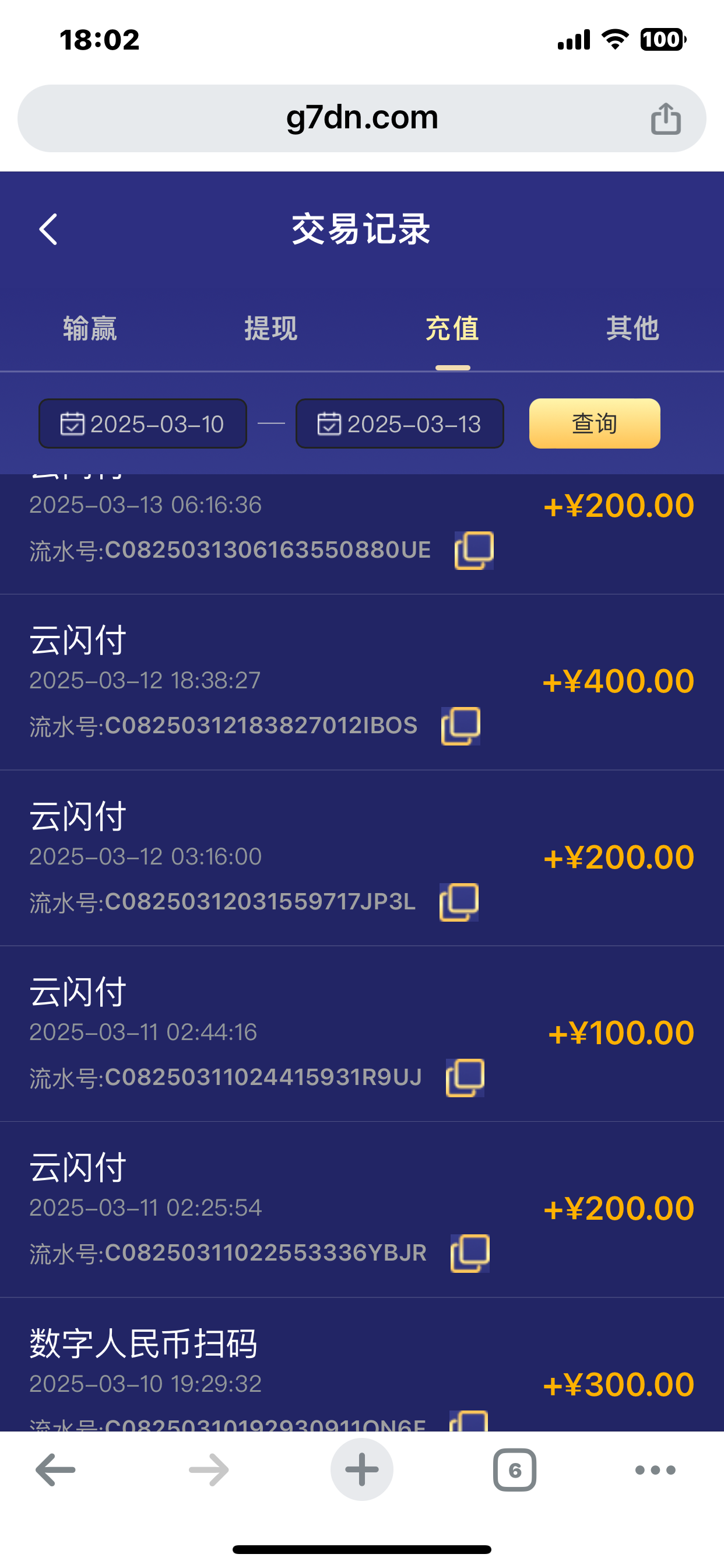View the 6 open browser tabs

515,1470
